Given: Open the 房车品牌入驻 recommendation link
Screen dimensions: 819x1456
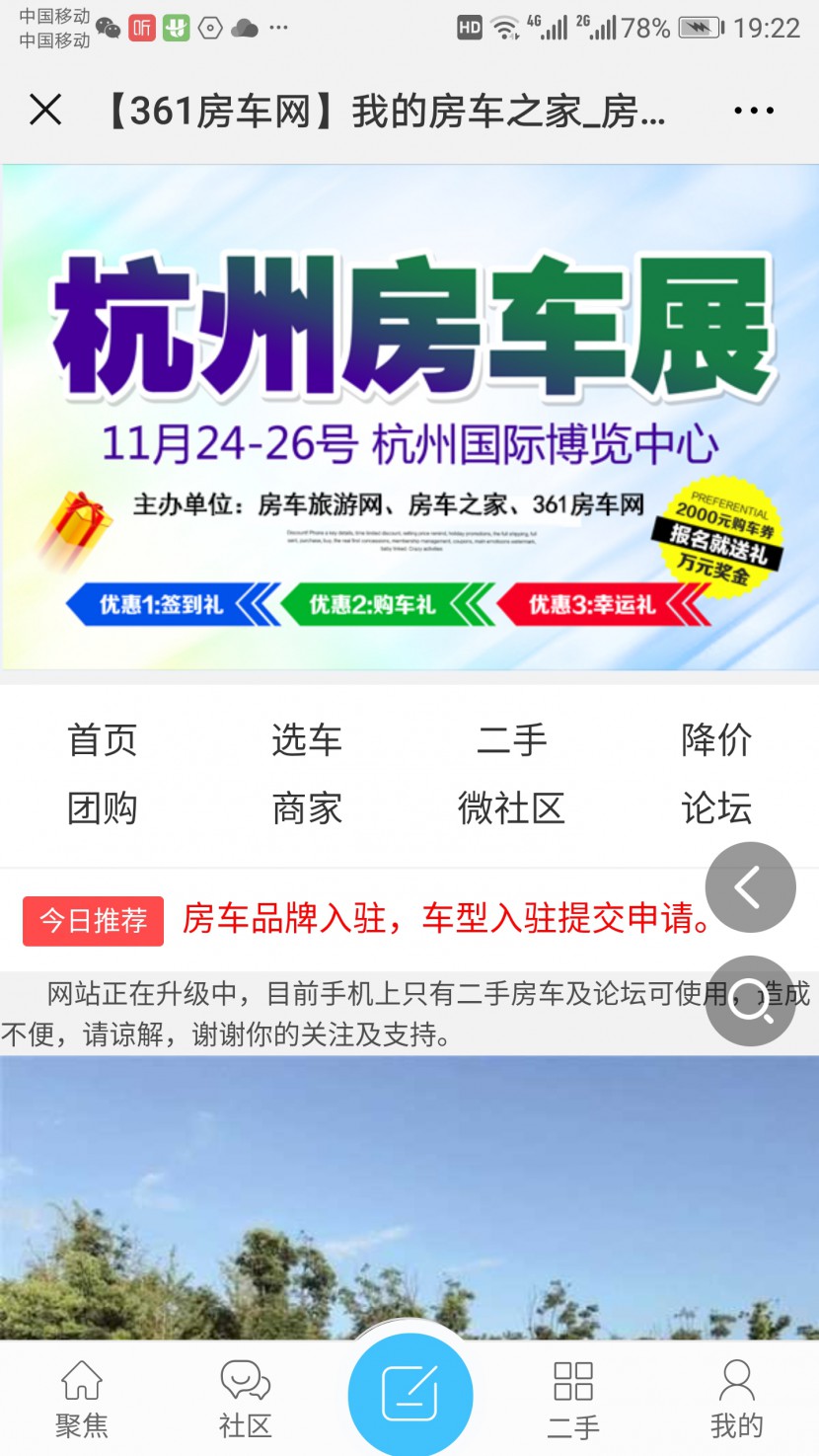Looking at the screenshot, I should click(446, 919).
